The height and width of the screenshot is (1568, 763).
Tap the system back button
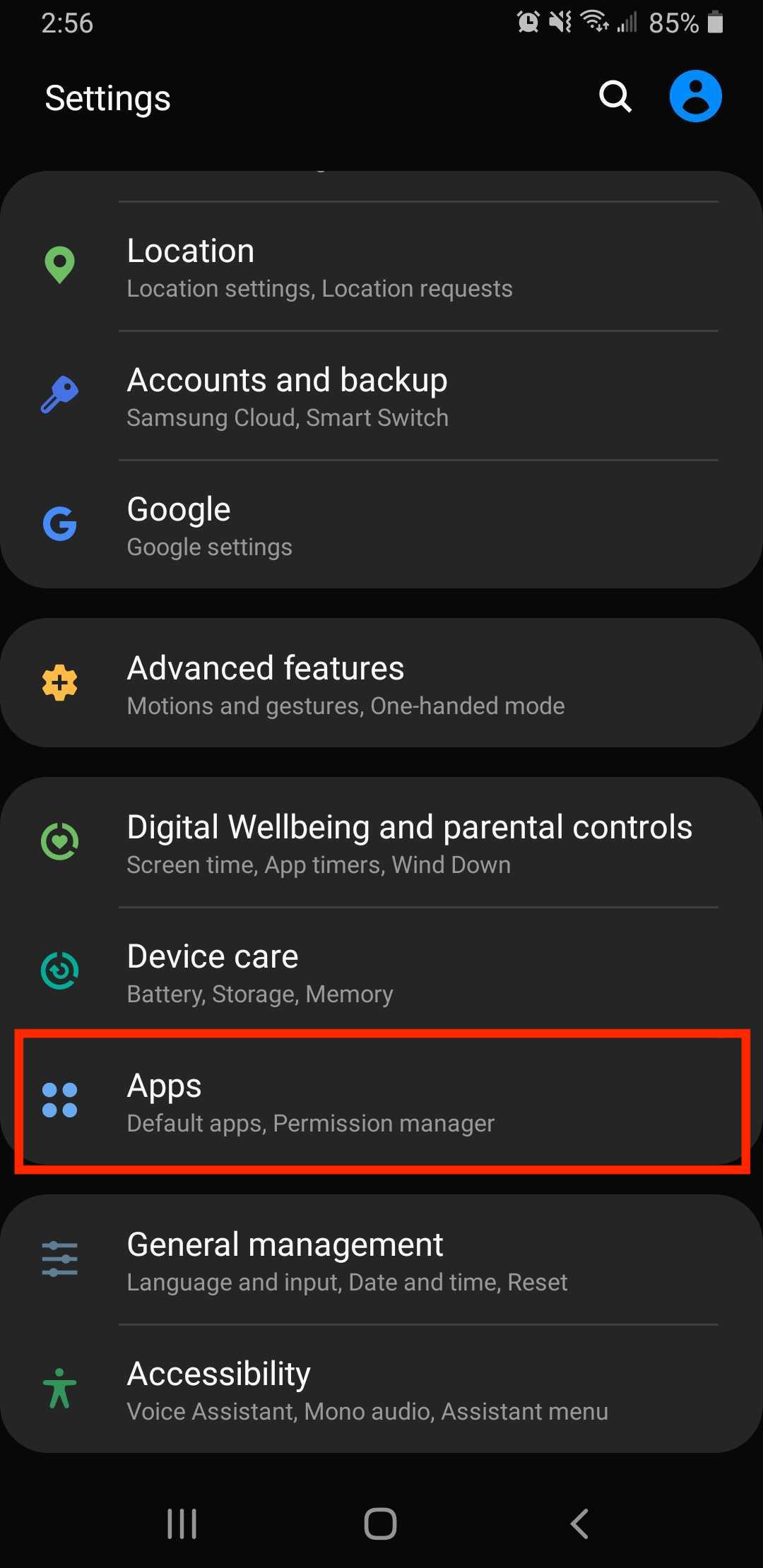[579, 1524]
